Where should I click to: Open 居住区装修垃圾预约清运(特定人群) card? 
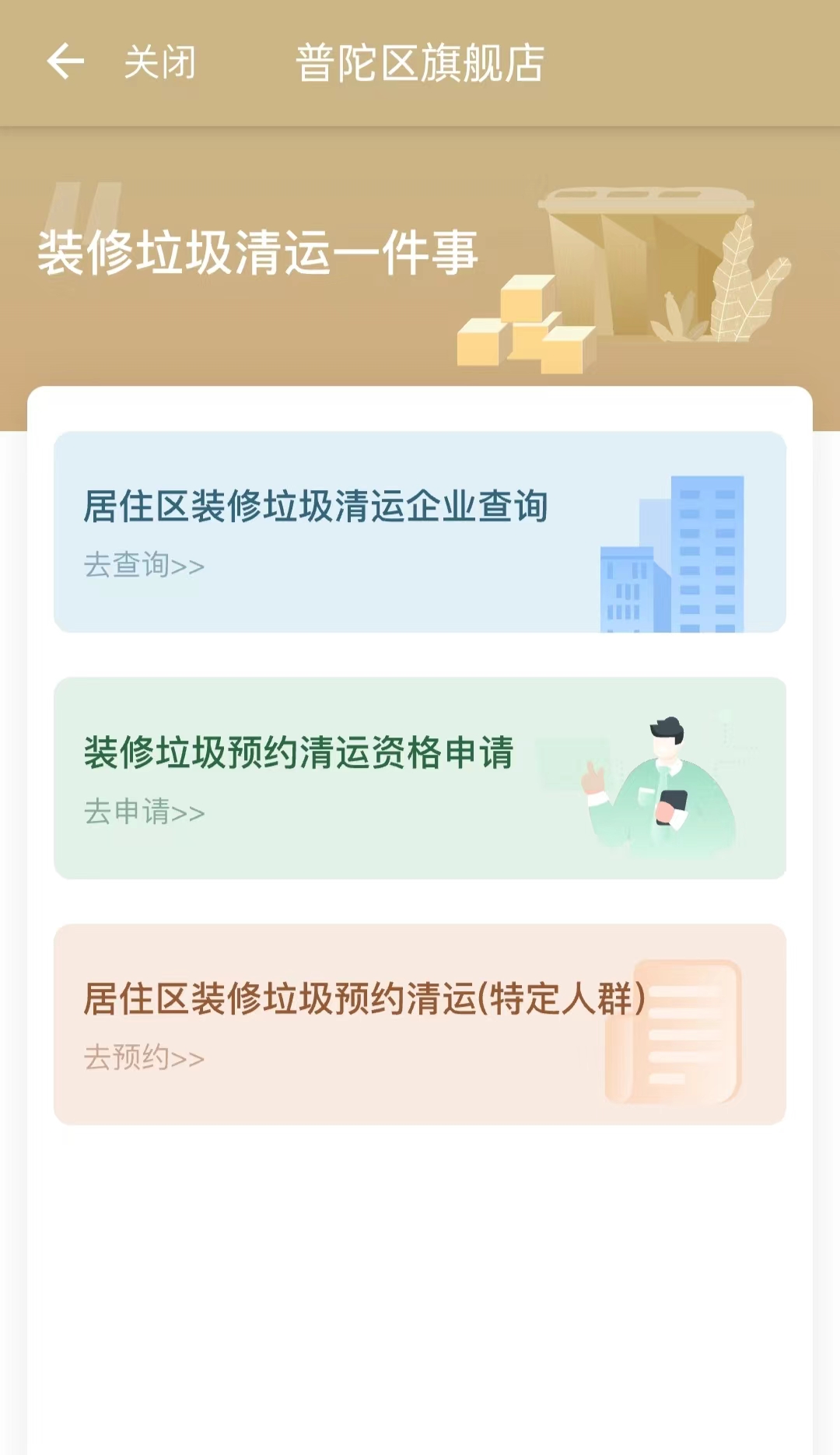pos(420,1024)
